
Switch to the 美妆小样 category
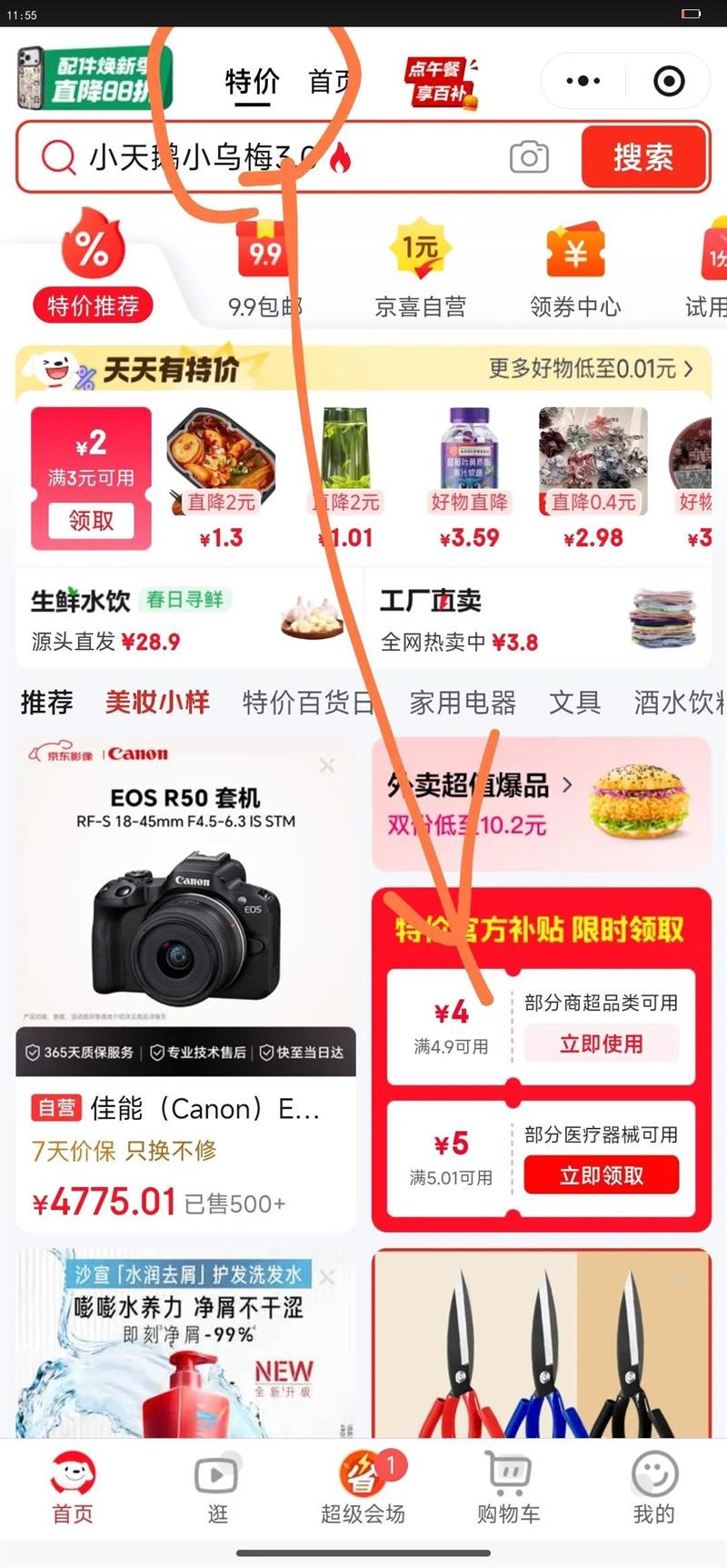(157, 702)
